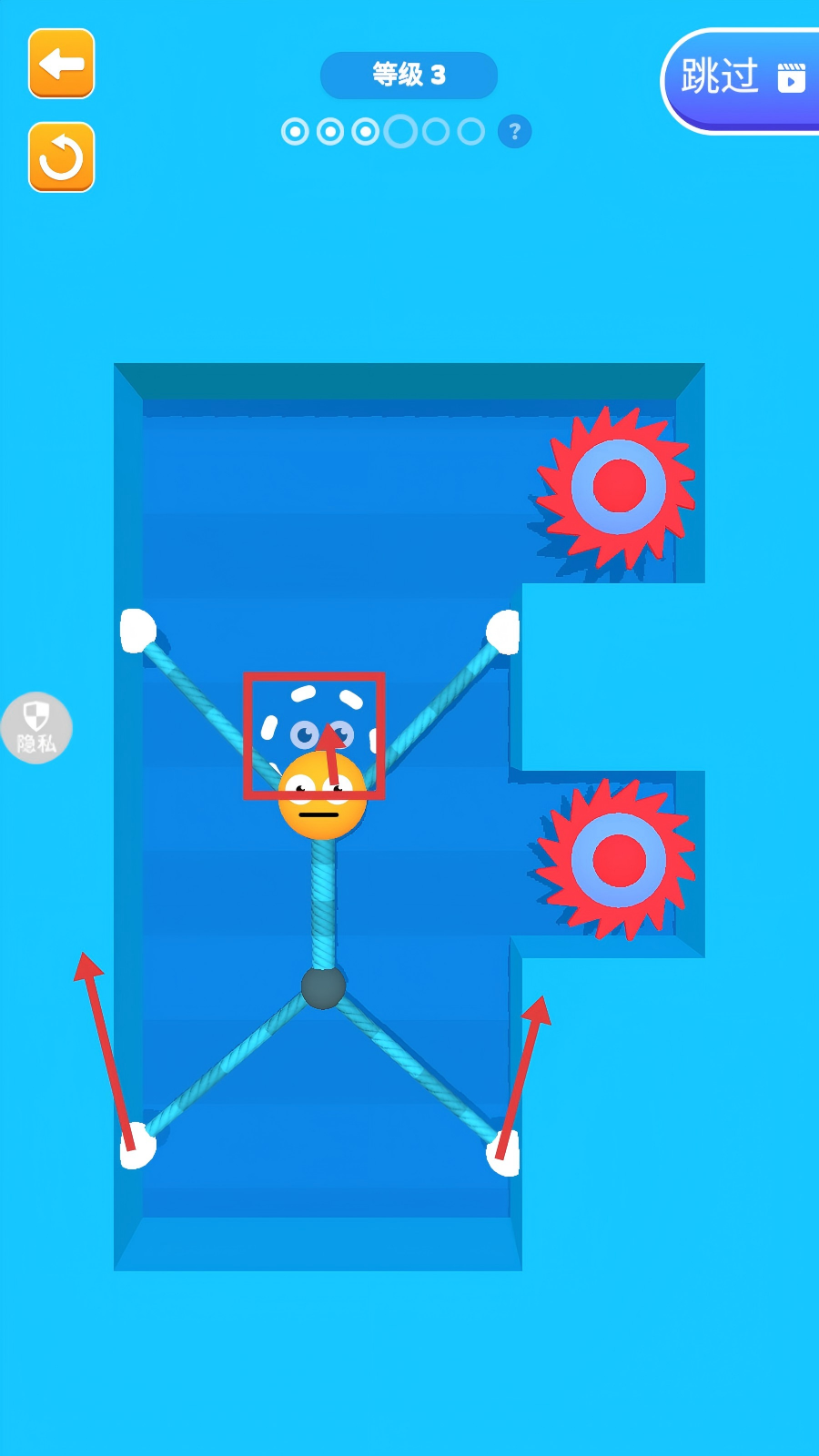This screenshot has width=819, height=1456.
Task: Open the 隐私 privacy shield button
Action: [35, 728]
